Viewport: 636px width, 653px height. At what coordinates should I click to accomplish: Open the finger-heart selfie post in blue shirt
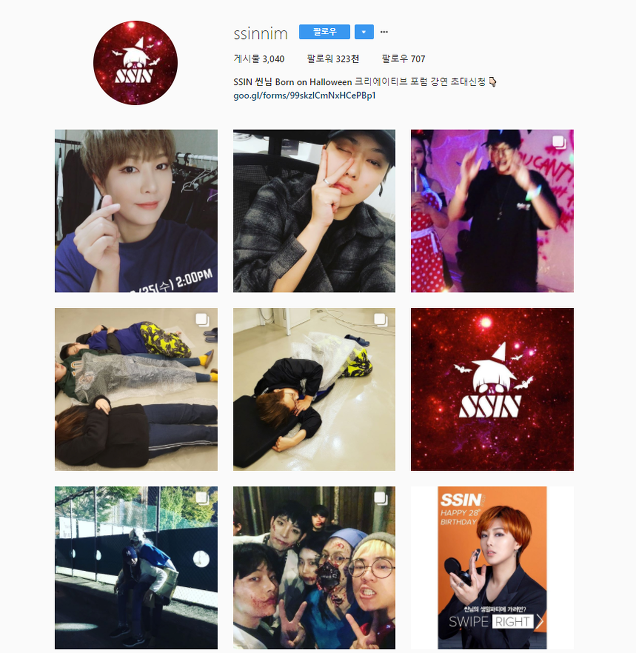(136, 210)
